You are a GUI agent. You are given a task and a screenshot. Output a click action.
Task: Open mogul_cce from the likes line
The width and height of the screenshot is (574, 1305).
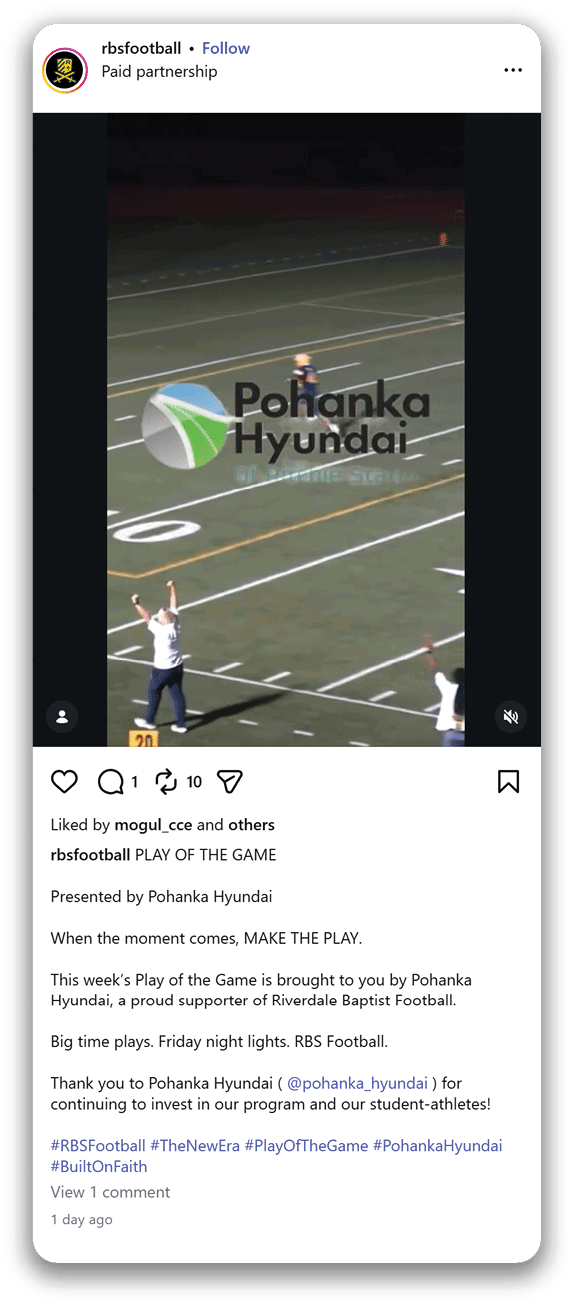tap(153, 825)
